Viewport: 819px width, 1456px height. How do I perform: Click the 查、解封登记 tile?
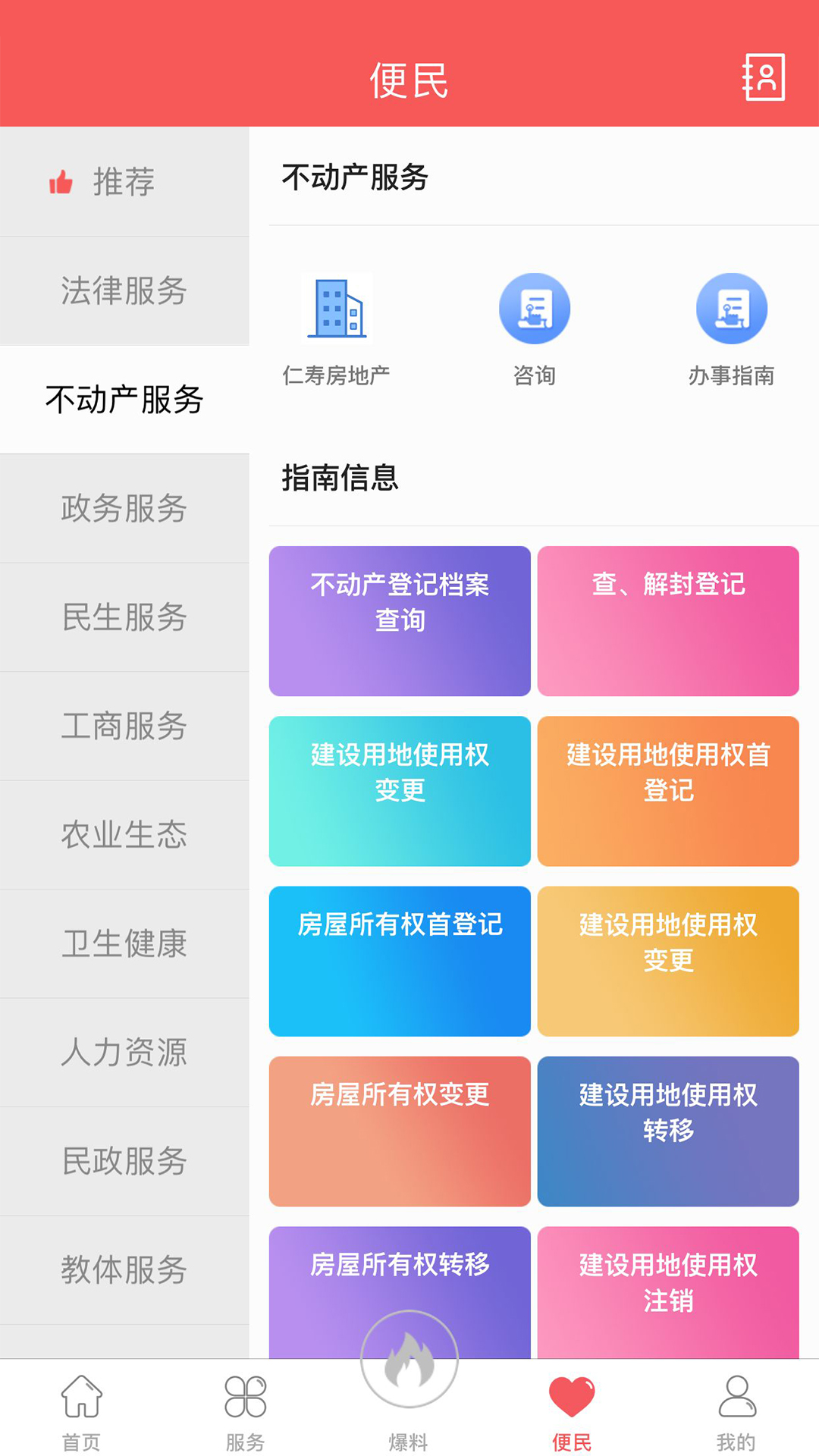point(668,620)
